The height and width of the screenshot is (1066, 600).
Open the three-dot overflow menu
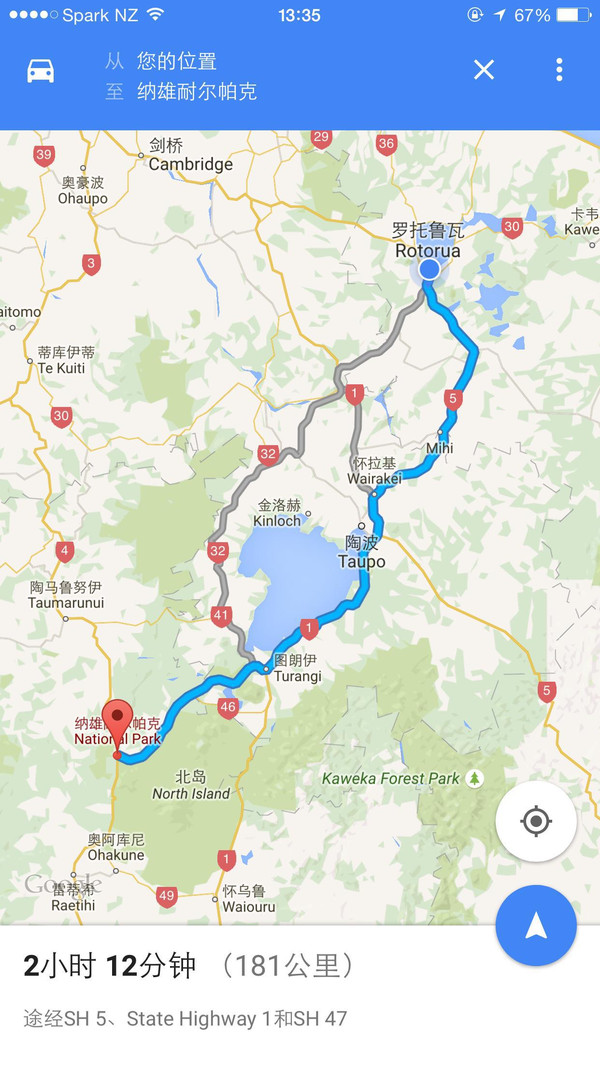(x=559, y=69)
